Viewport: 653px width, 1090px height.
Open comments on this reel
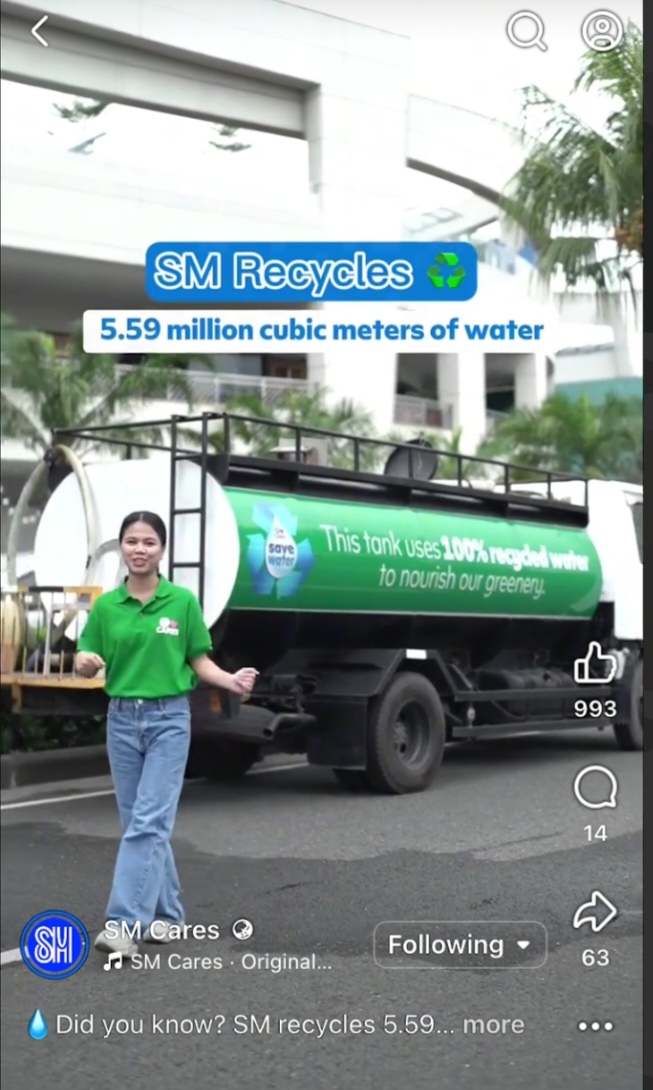595,789
